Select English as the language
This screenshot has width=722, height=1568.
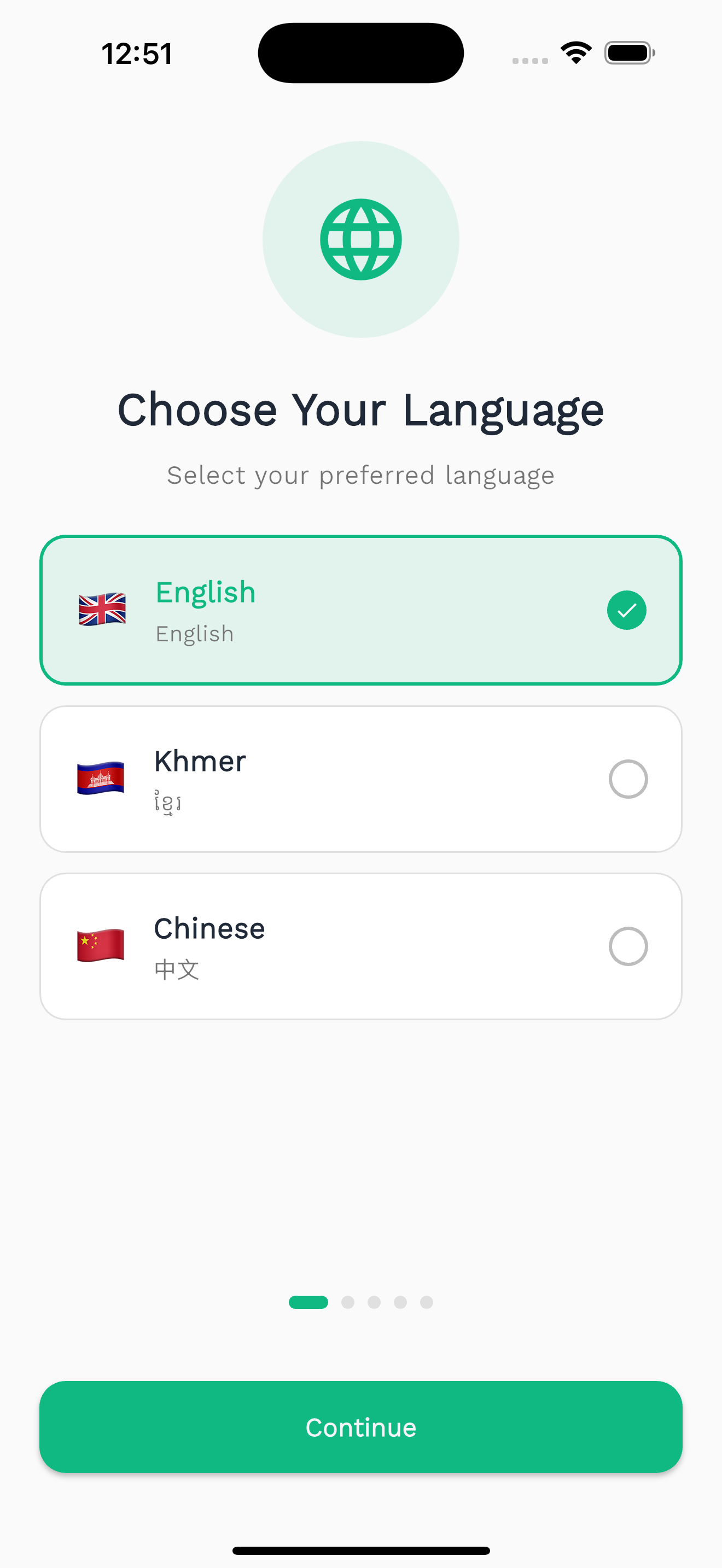(360, 610)
